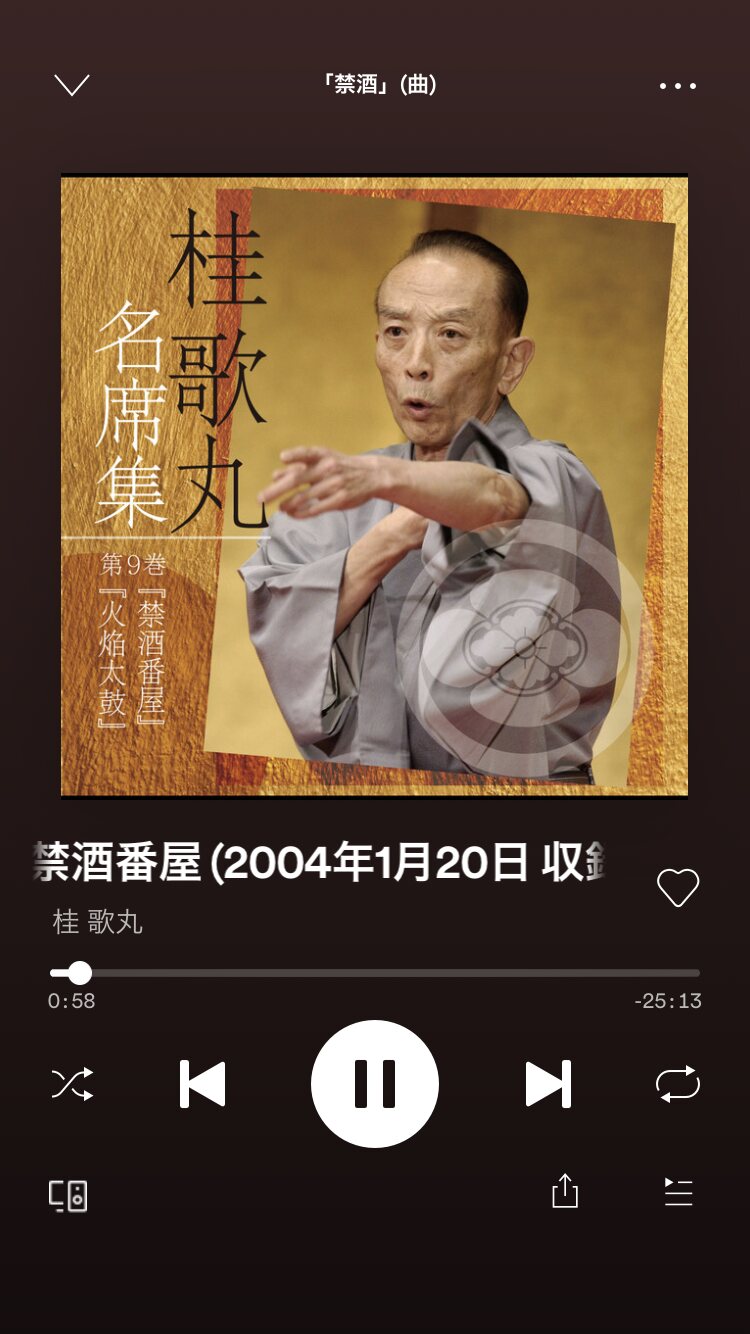
Task: Toggle repeat mode
Action: coord(677,1084)
